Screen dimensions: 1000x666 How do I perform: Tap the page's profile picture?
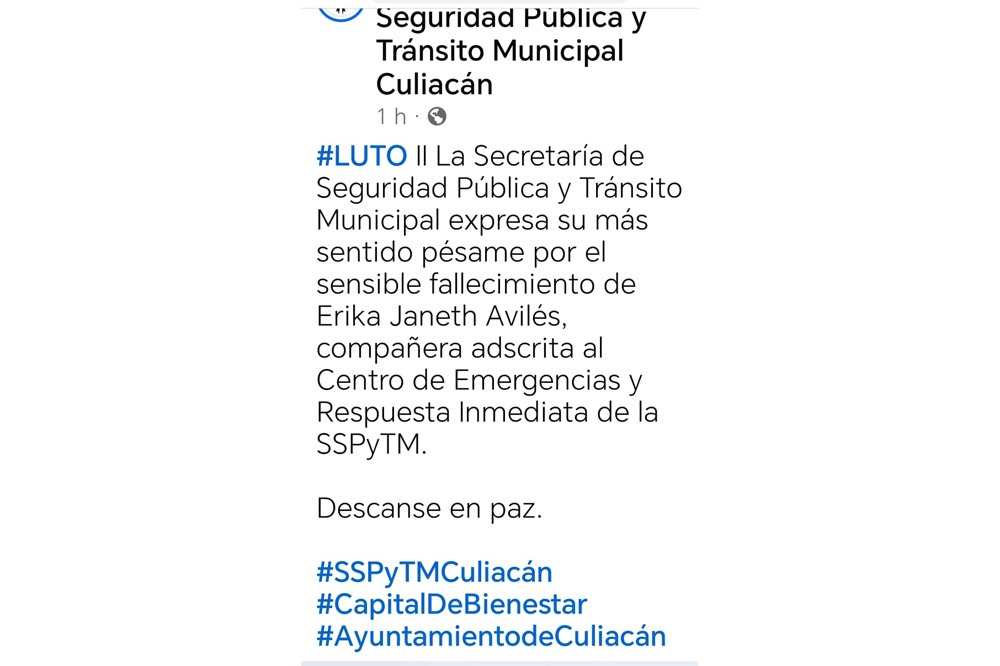click(x=338, y=12)
